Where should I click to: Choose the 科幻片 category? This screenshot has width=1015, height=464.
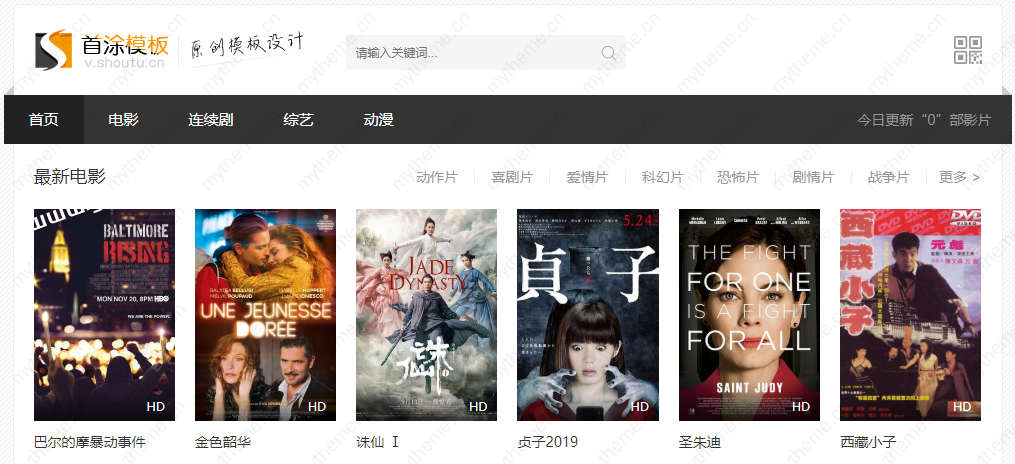pos(662,177)
